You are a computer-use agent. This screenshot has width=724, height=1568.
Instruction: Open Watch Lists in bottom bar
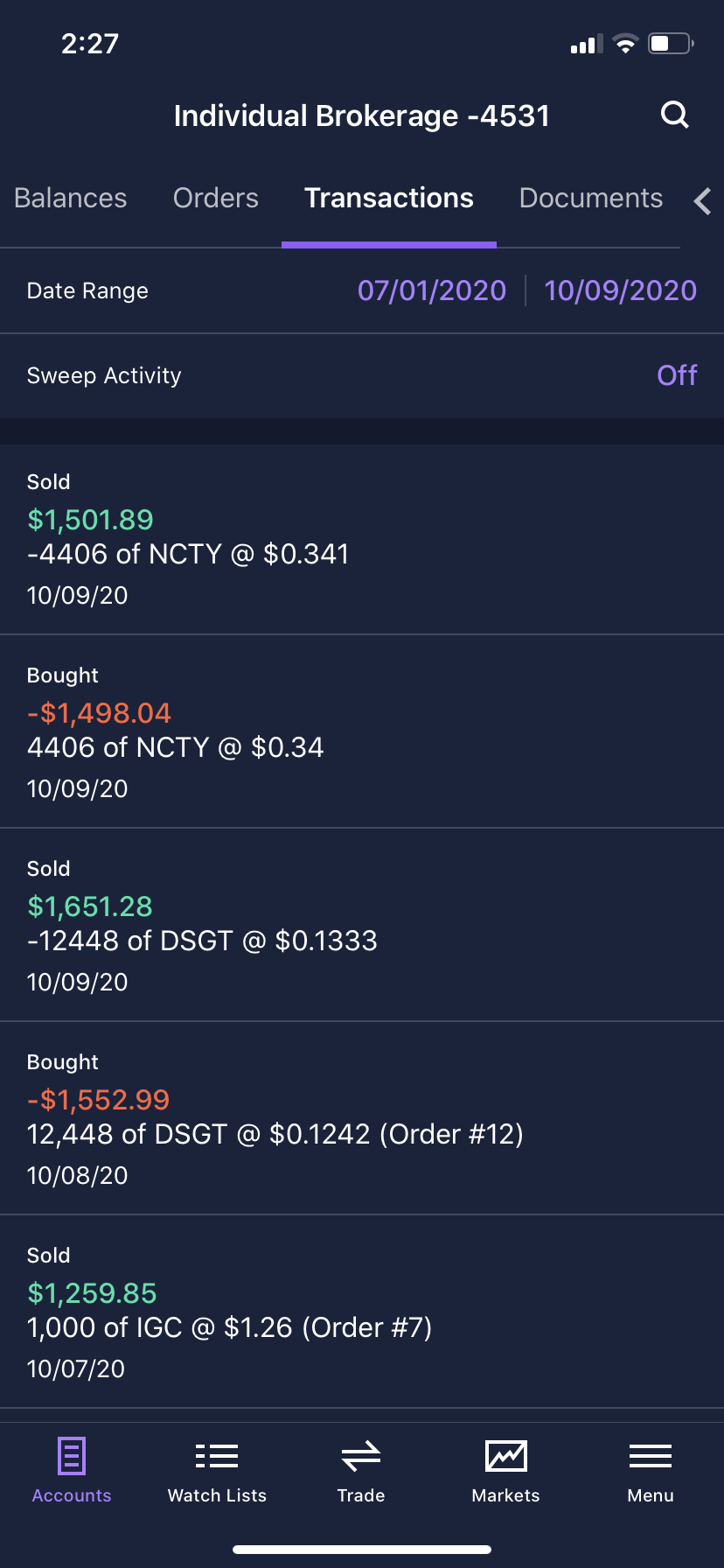tap(217, 1470)
